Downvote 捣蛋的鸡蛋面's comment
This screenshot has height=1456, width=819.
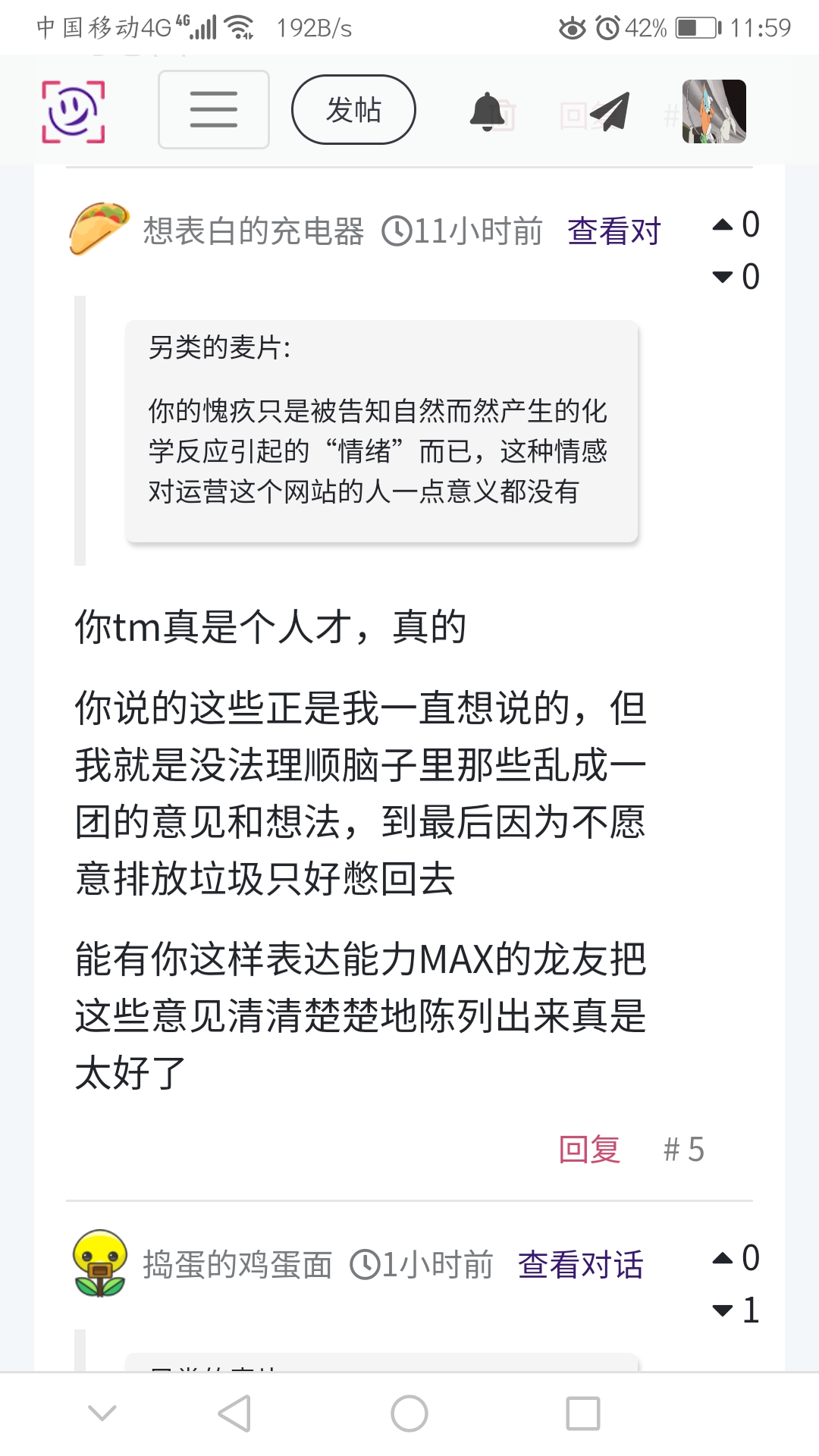point(723,1310)
